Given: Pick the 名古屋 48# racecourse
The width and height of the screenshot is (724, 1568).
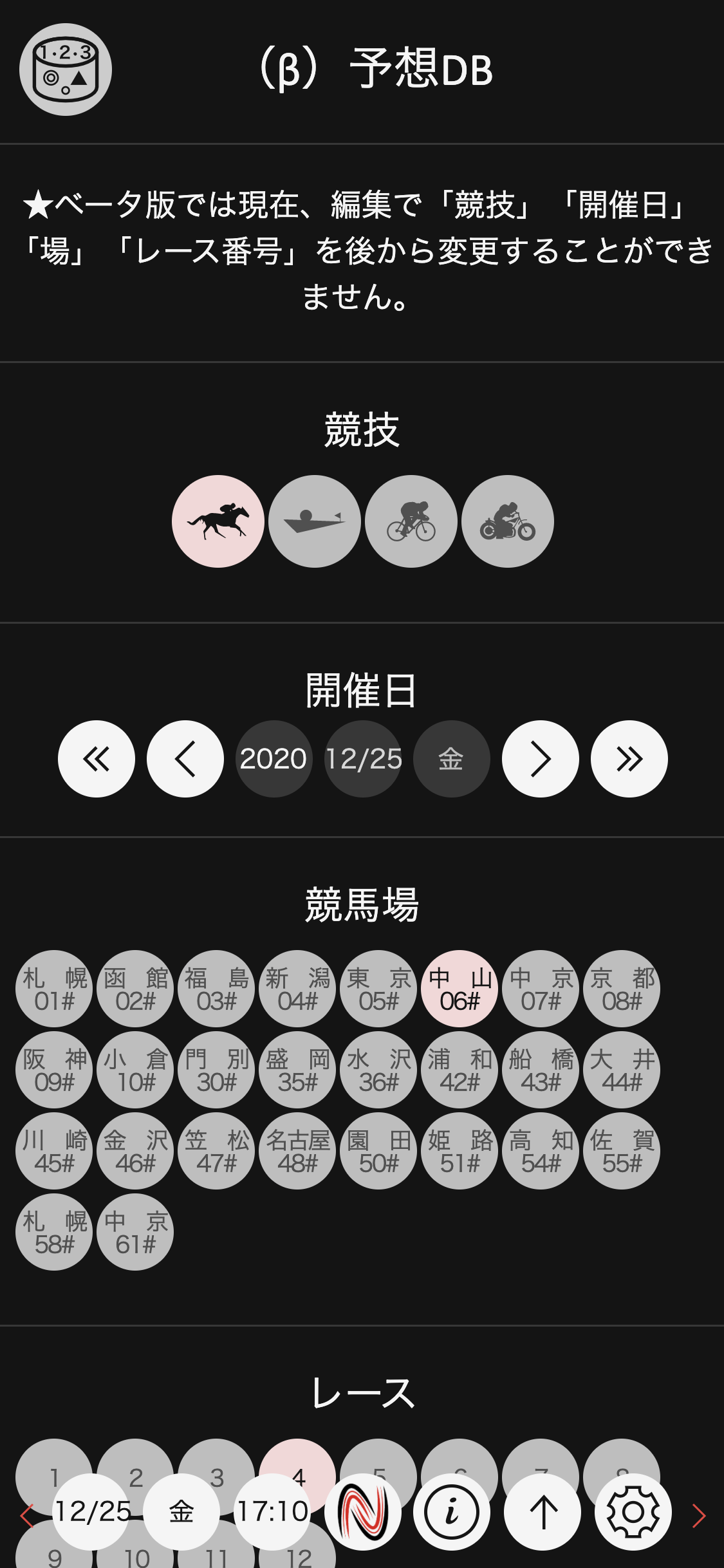Looking at the screenshot, I should tap(297, 1150).
